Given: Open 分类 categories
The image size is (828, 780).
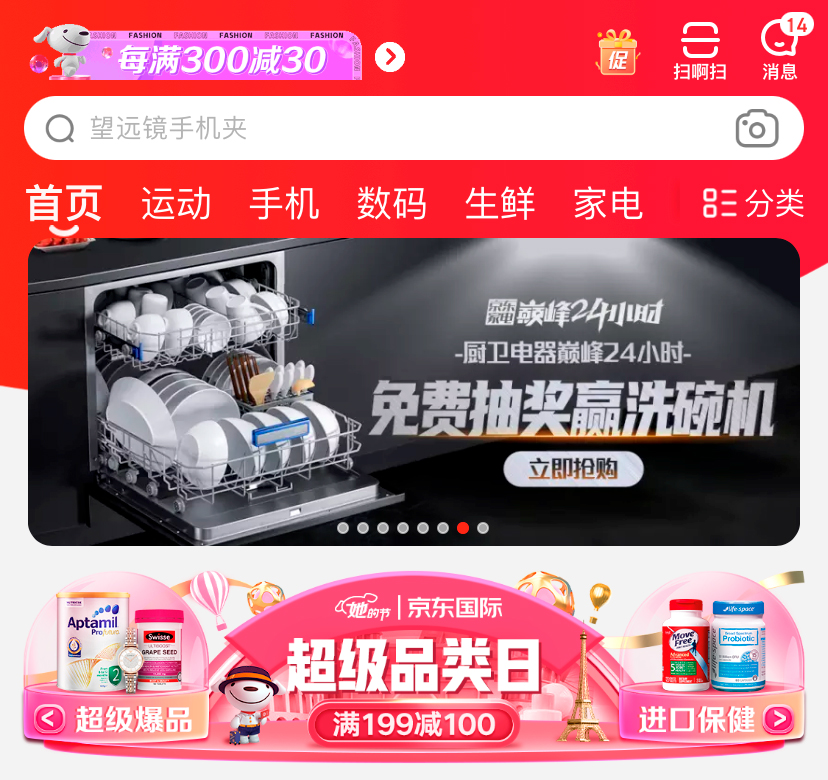Looking at the screenshot, I should (x=754, y=204).
